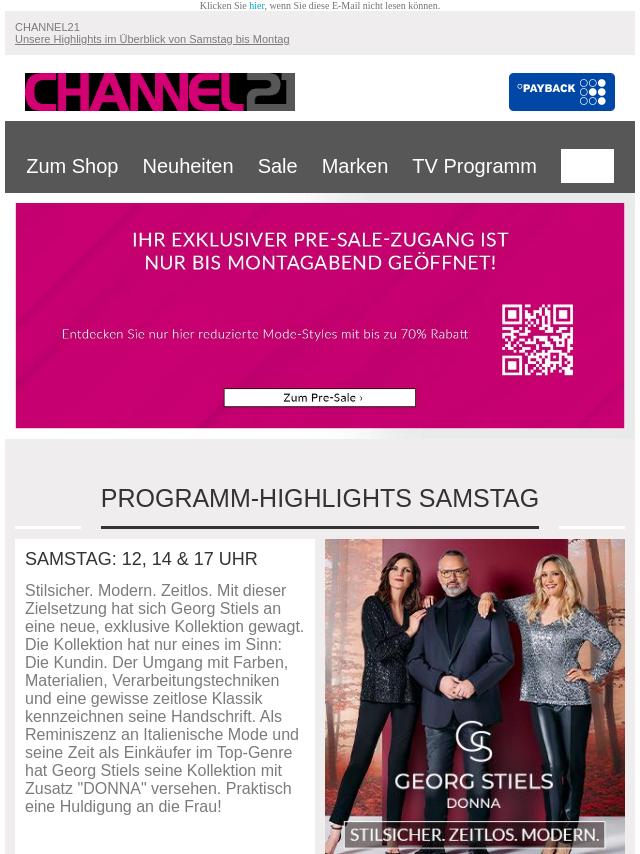
Task: Open the Neuheiten section
Action: pos(187,166)
